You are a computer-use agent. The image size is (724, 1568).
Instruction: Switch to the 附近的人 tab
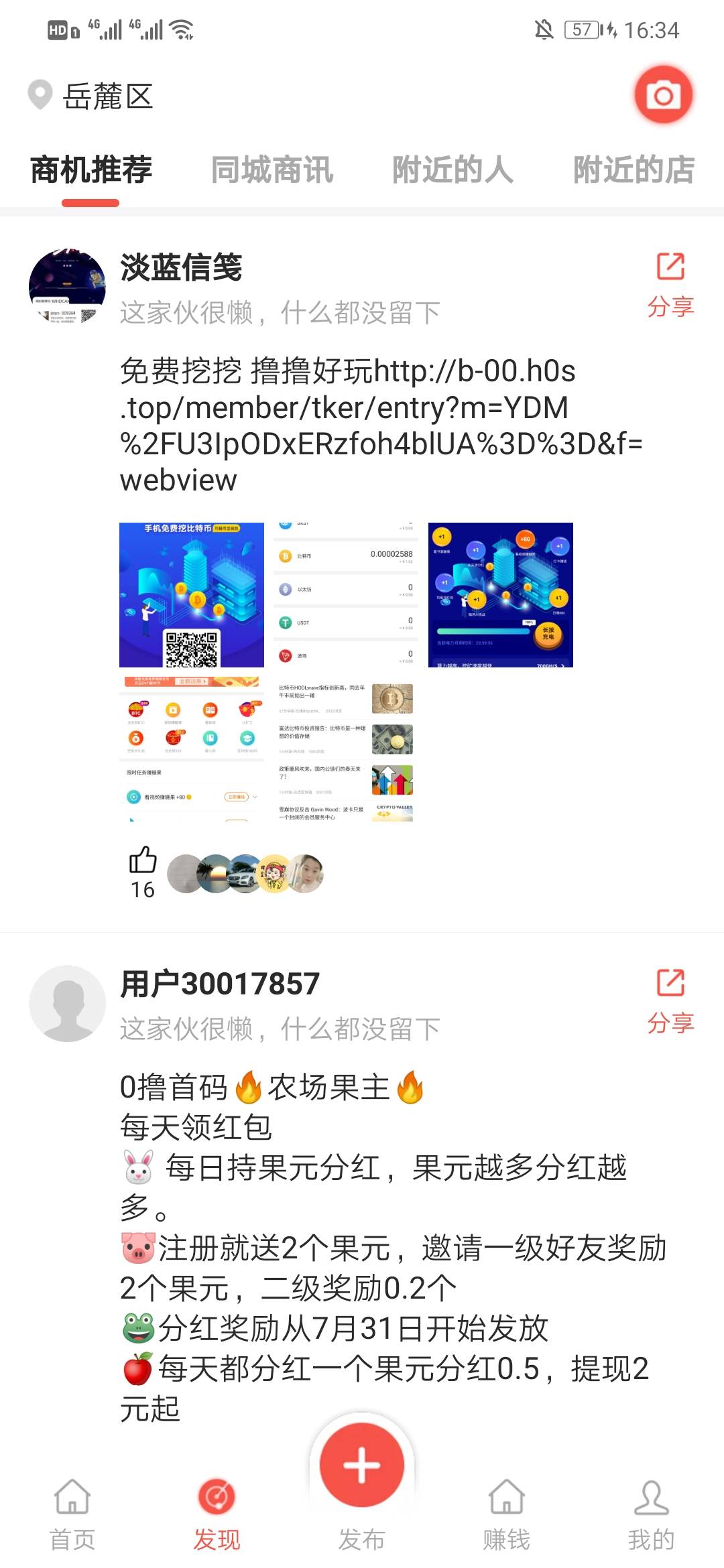click(x=452, y=170)
